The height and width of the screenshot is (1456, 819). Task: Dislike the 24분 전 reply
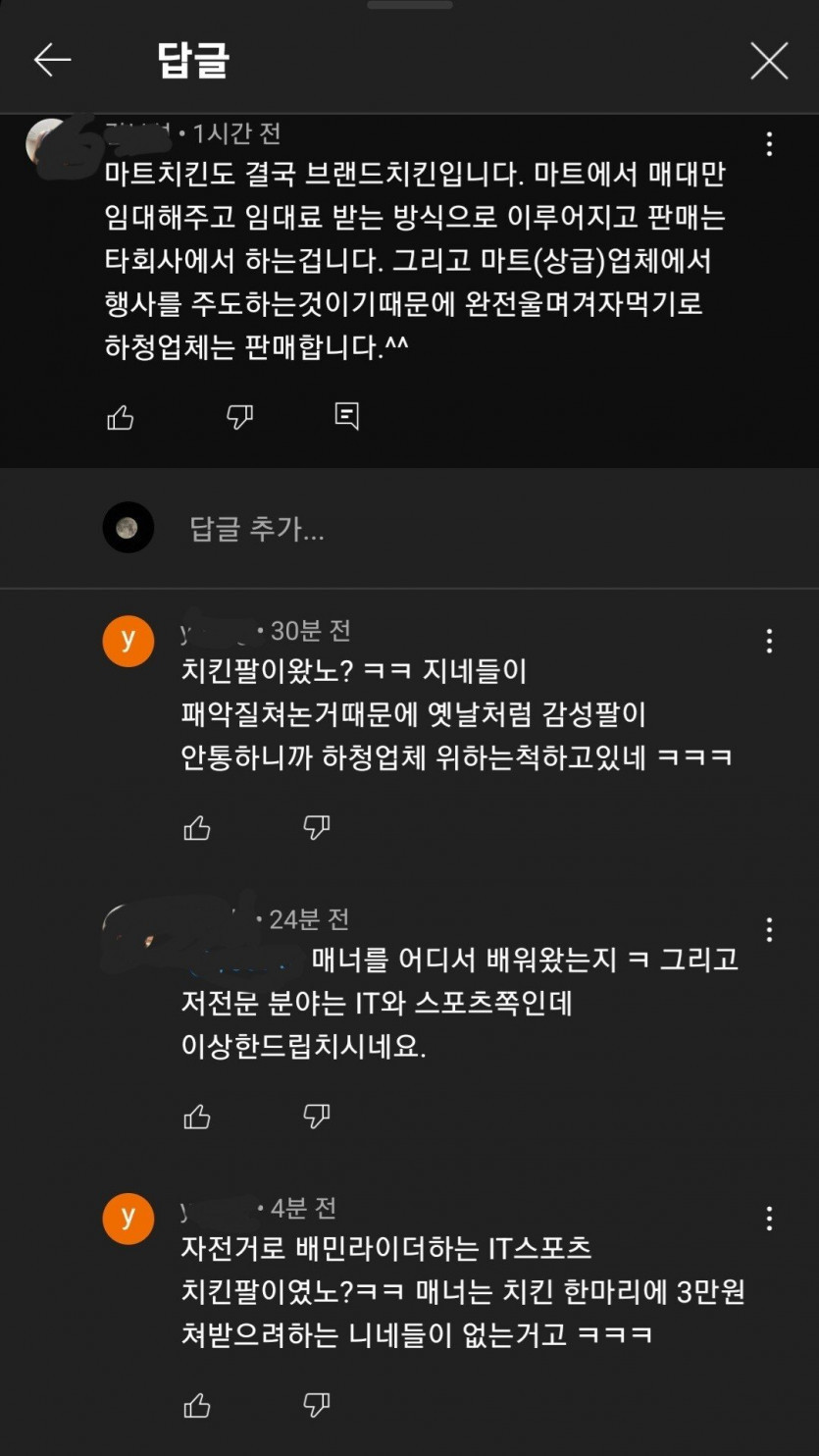[316, 1117]
